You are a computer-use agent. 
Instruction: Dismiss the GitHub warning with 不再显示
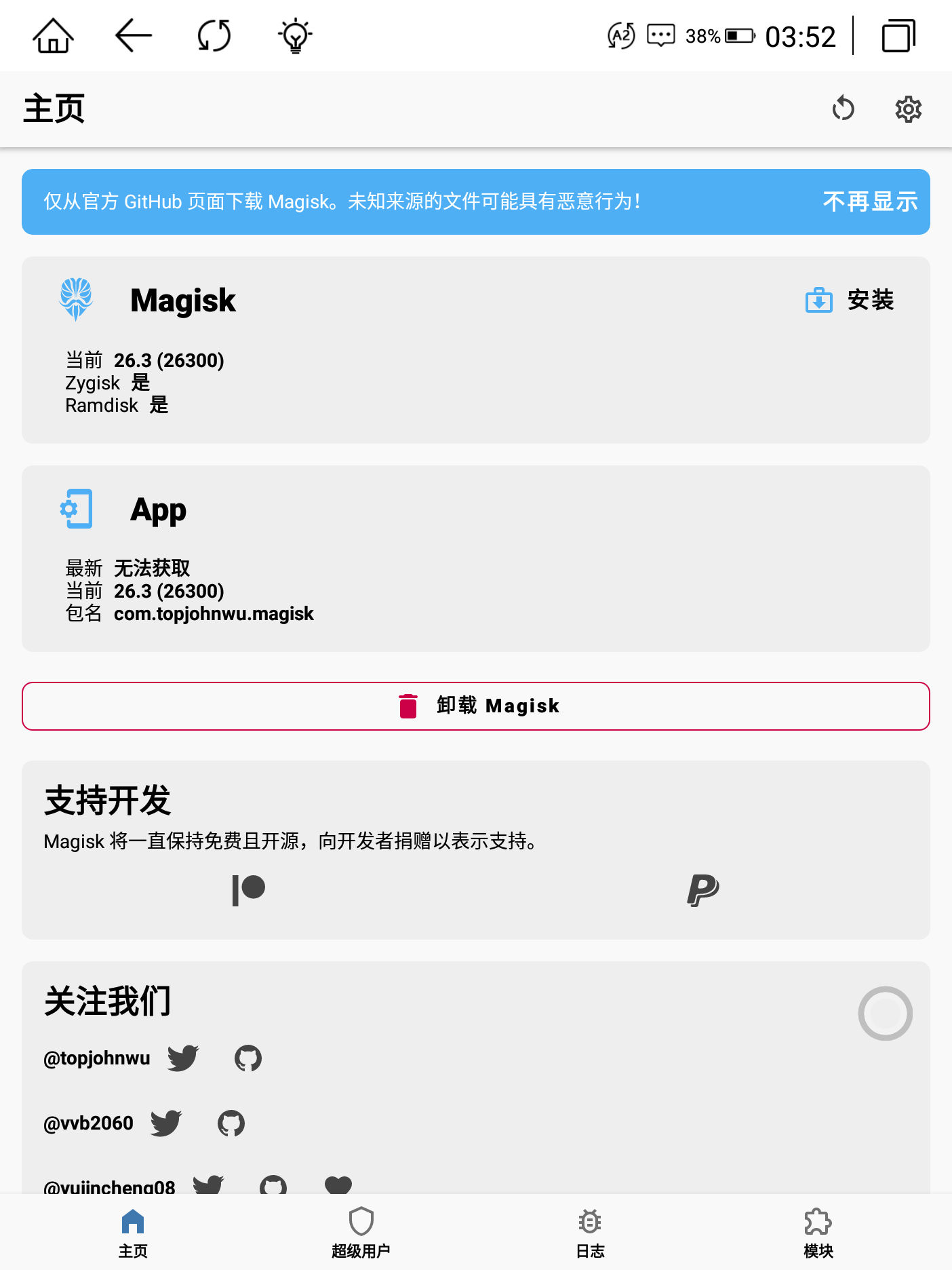[x=870, y=201]
